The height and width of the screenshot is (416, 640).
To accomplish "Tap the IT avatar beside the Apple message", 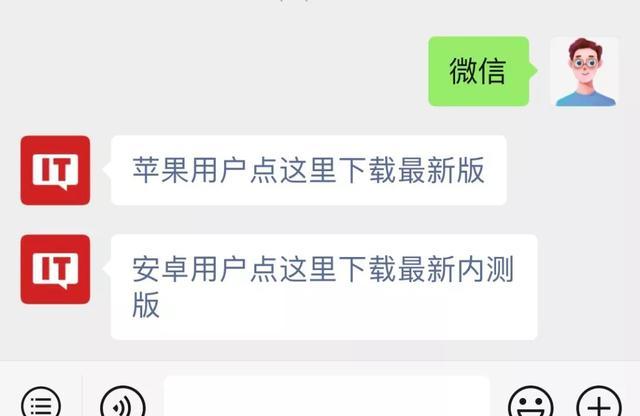I will [56, 171].
